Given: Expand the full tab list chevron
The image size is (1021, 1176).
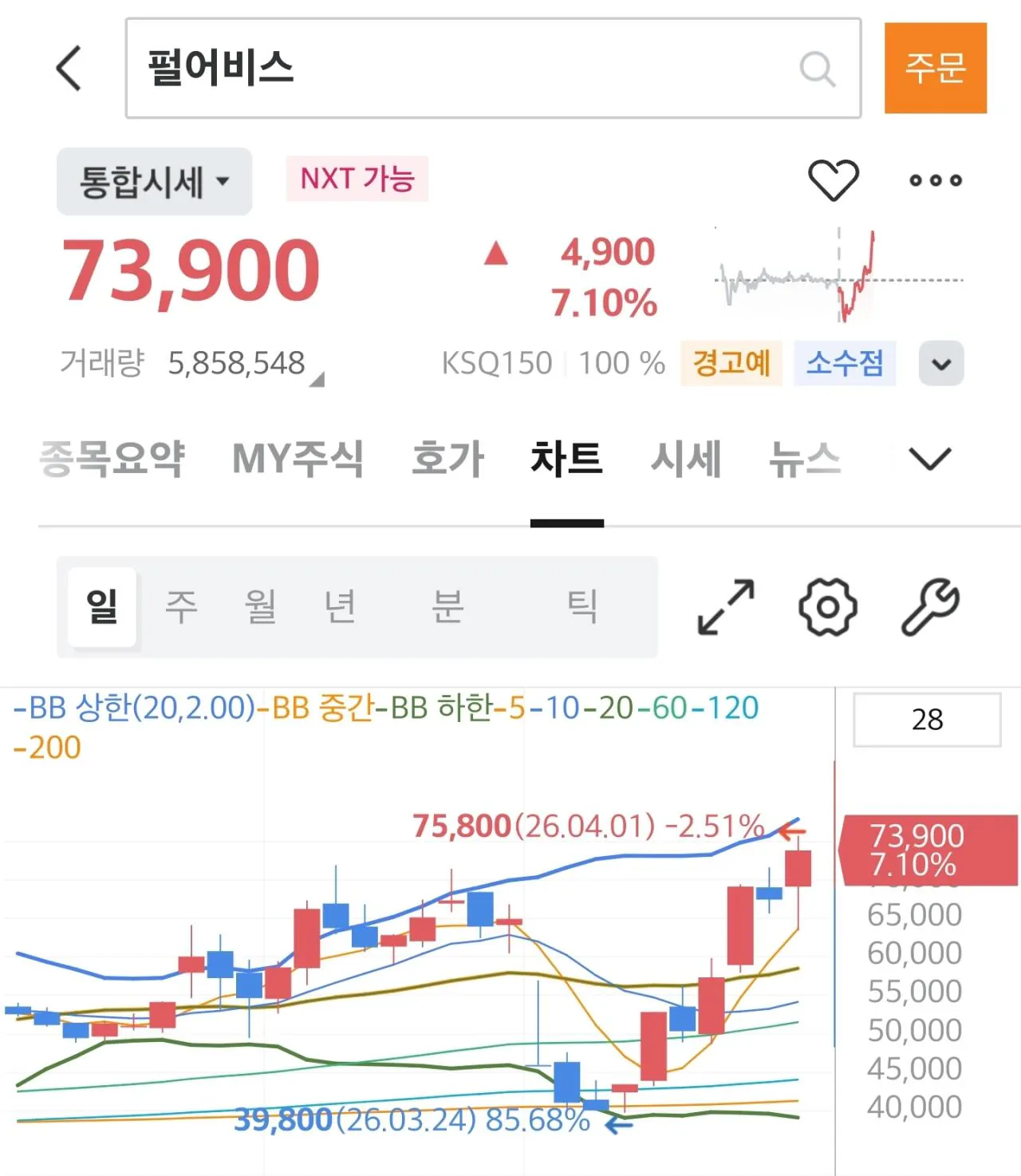Looking at the screenshot, I should click(x=930, y=460).
